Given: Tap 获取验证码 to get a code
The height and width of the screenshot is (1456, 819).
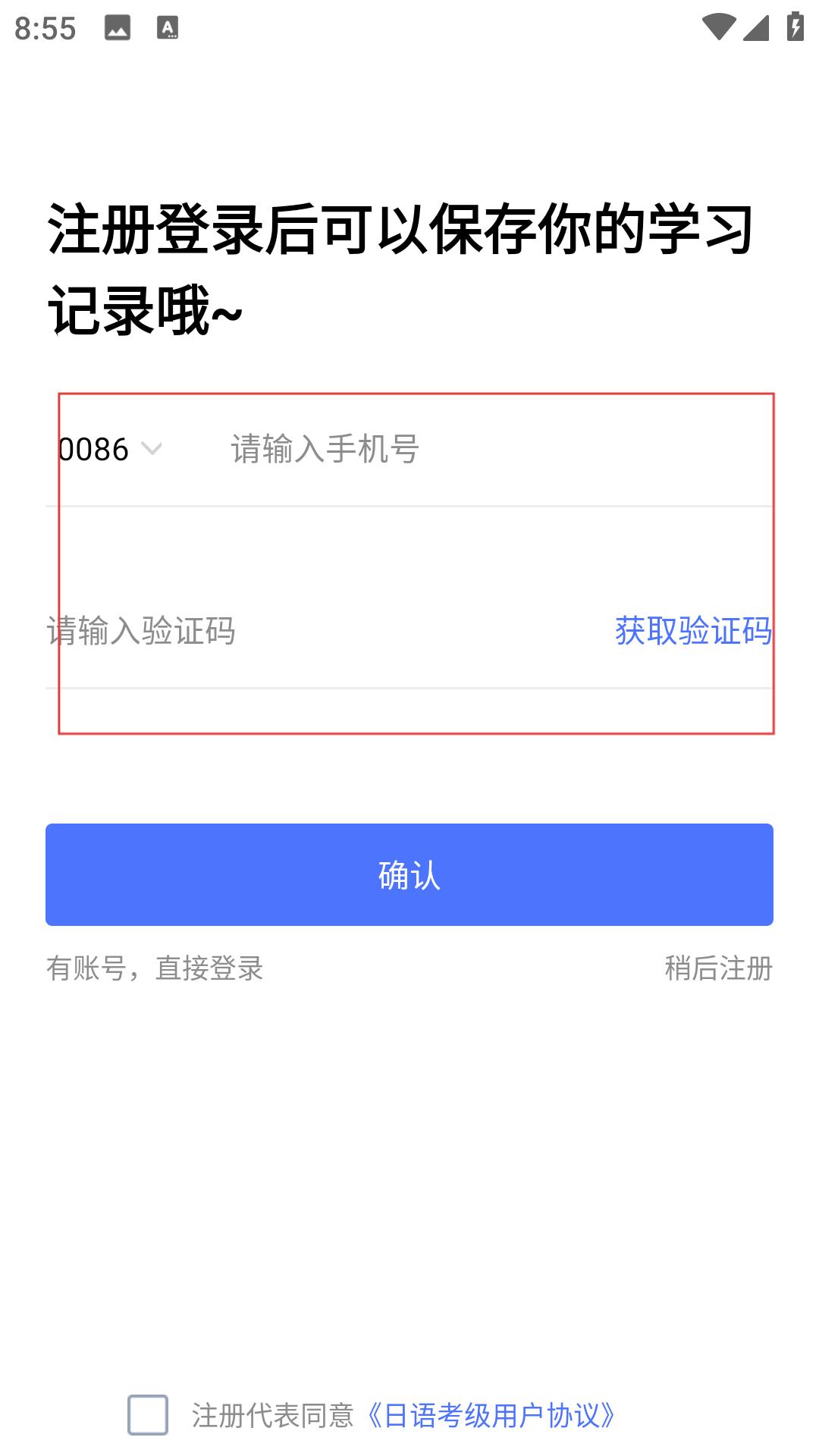Looking at the screenshot, I should (693, 631).
